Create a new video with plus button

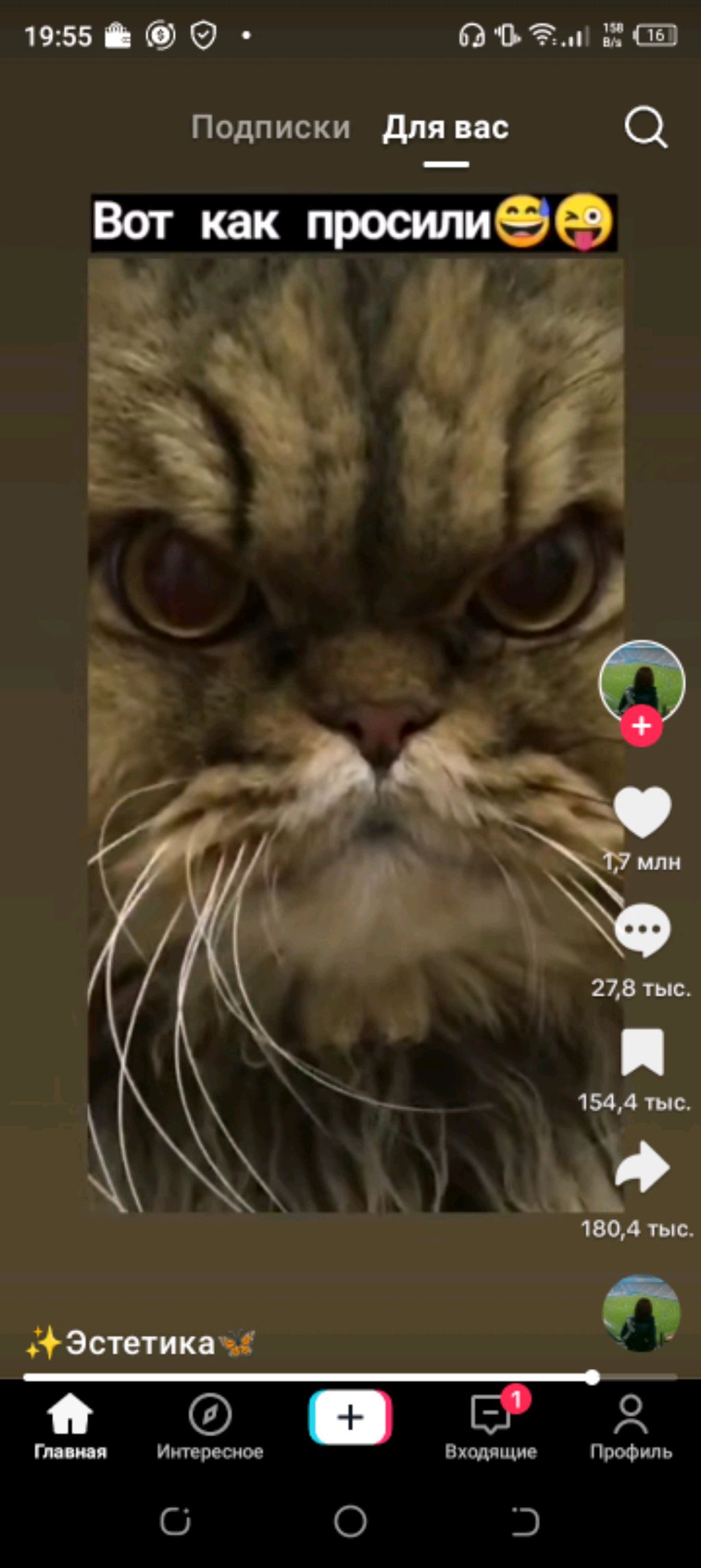350,1417
